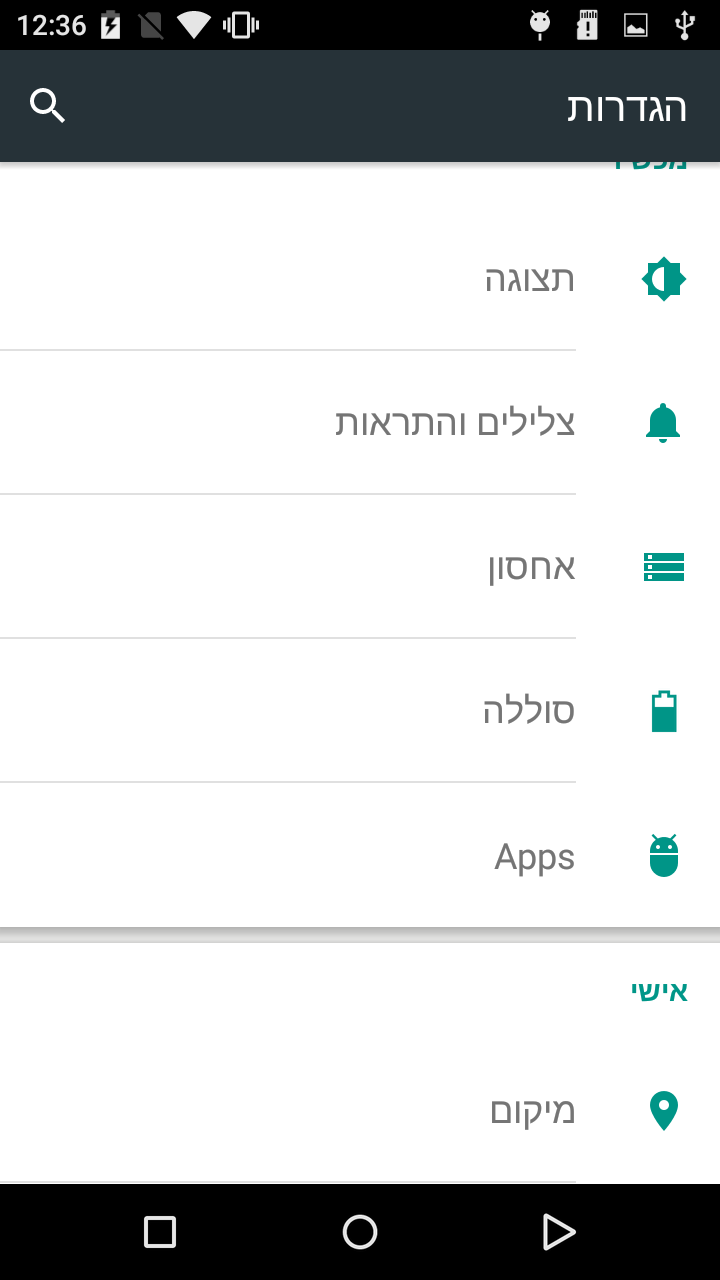Open recent apps with square button
Image resolution: width=720 pixels, height=1280 pixels.
(x=160, y=1232)
